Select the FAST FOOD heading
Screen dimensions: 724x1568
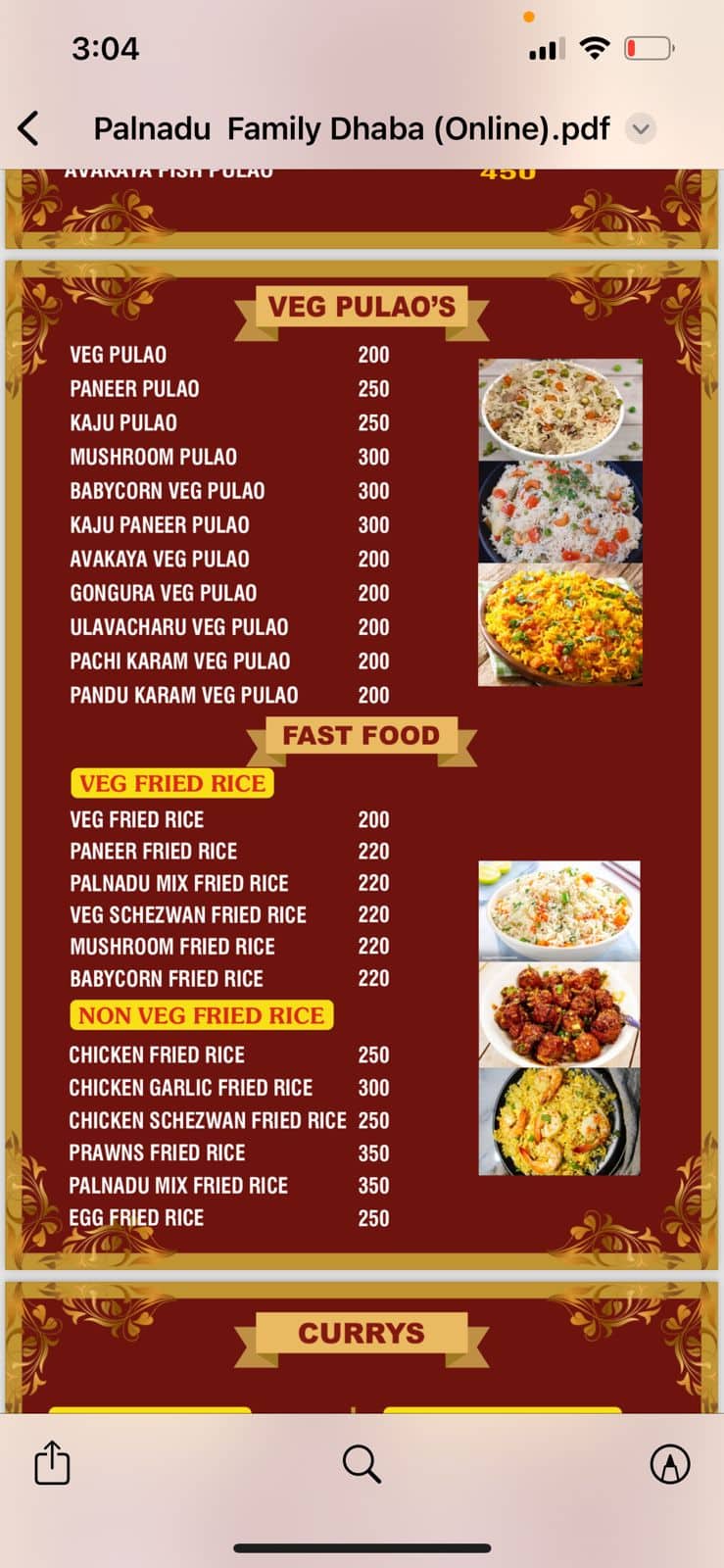click(x=362, y=736)
